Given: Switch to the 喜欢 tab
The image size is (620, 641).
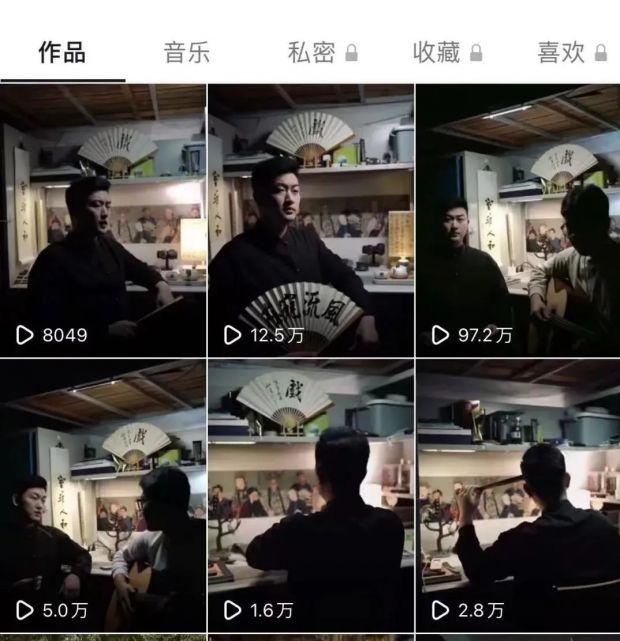Looking at the screenshot, I should 571,53.
